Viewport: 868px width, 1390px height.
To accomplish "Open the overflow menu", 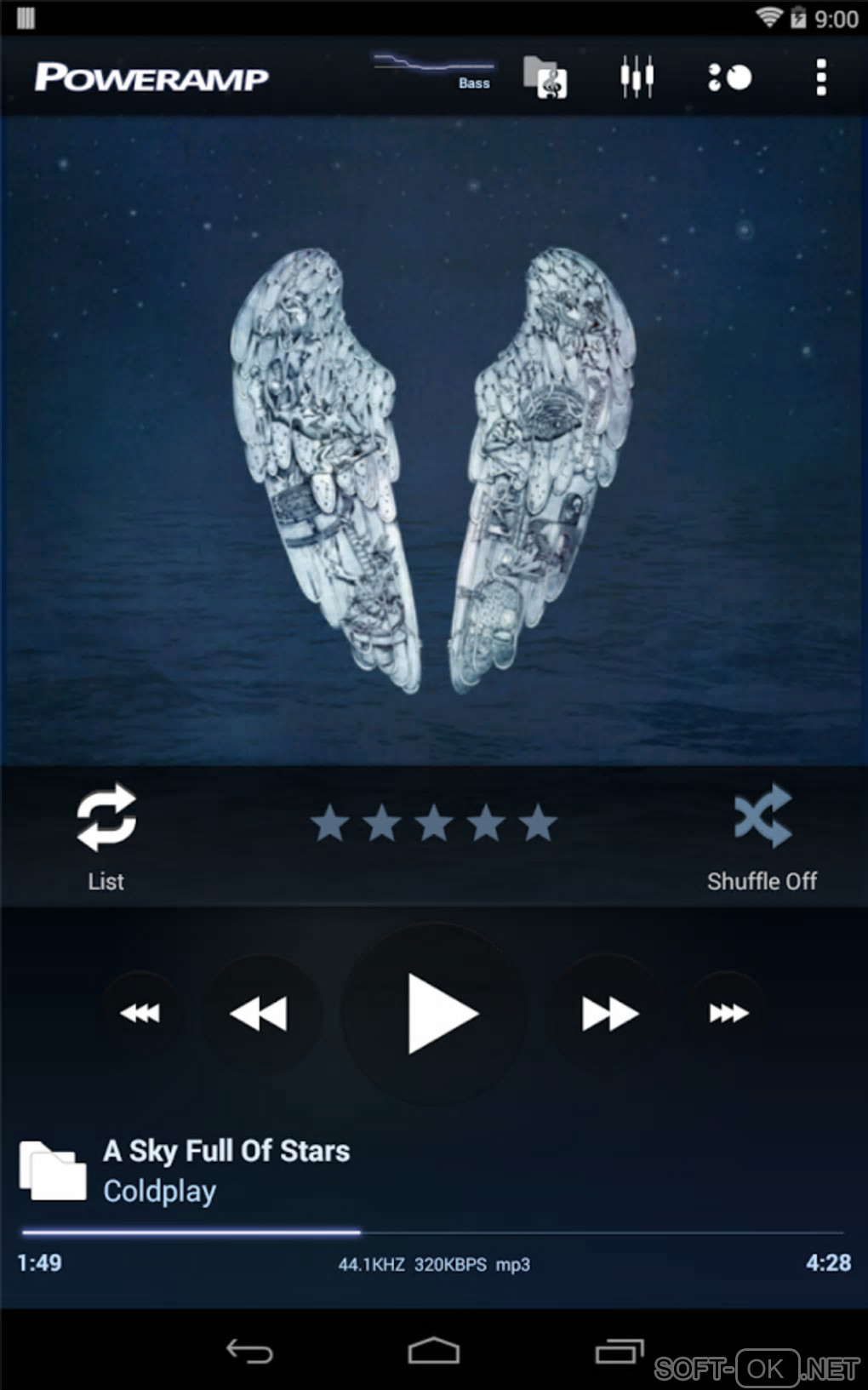I will pos(820,77).
